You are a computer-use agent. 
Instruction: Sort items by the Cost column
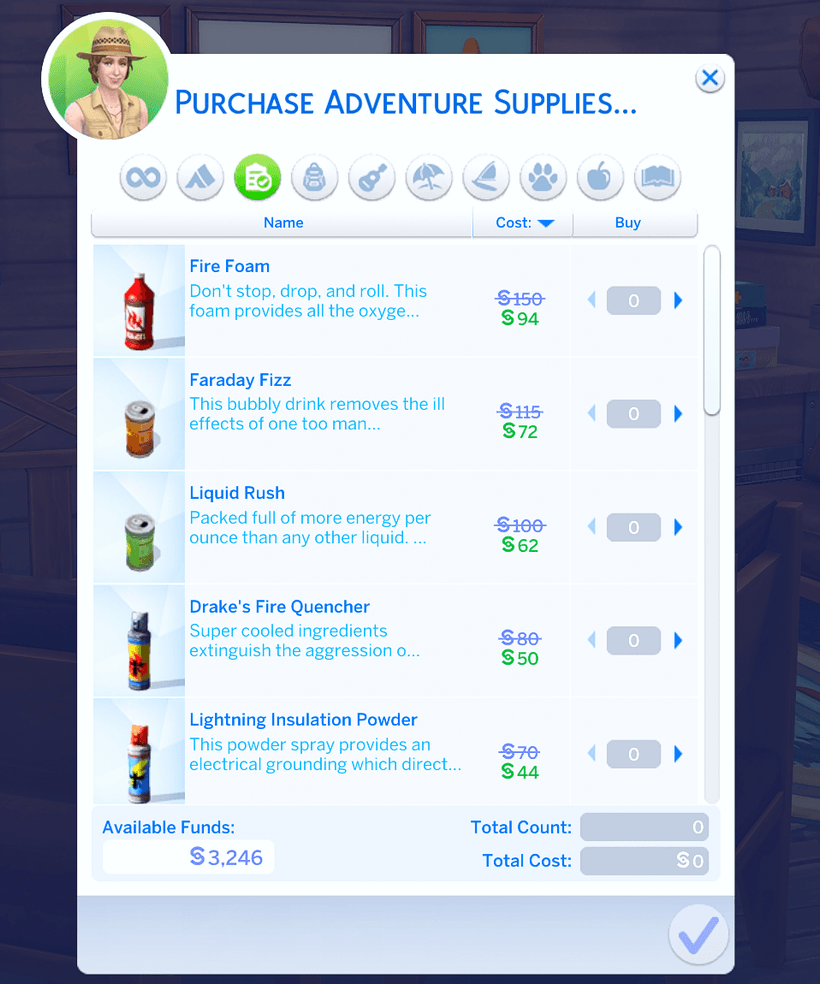[523, 223]
